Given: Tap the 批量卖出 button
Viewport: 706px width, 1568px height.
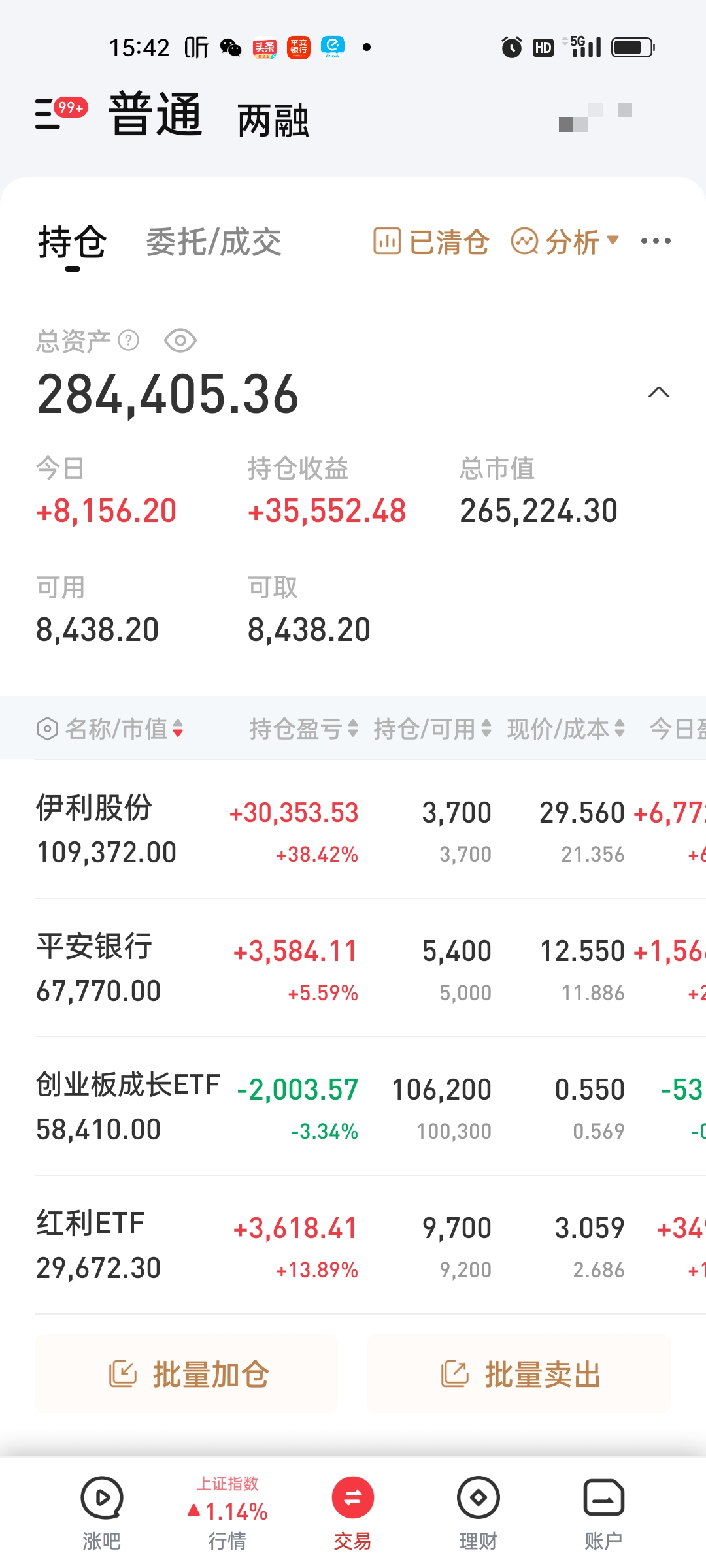Looking at the screenshot, I should click(x=519, y=1373).
